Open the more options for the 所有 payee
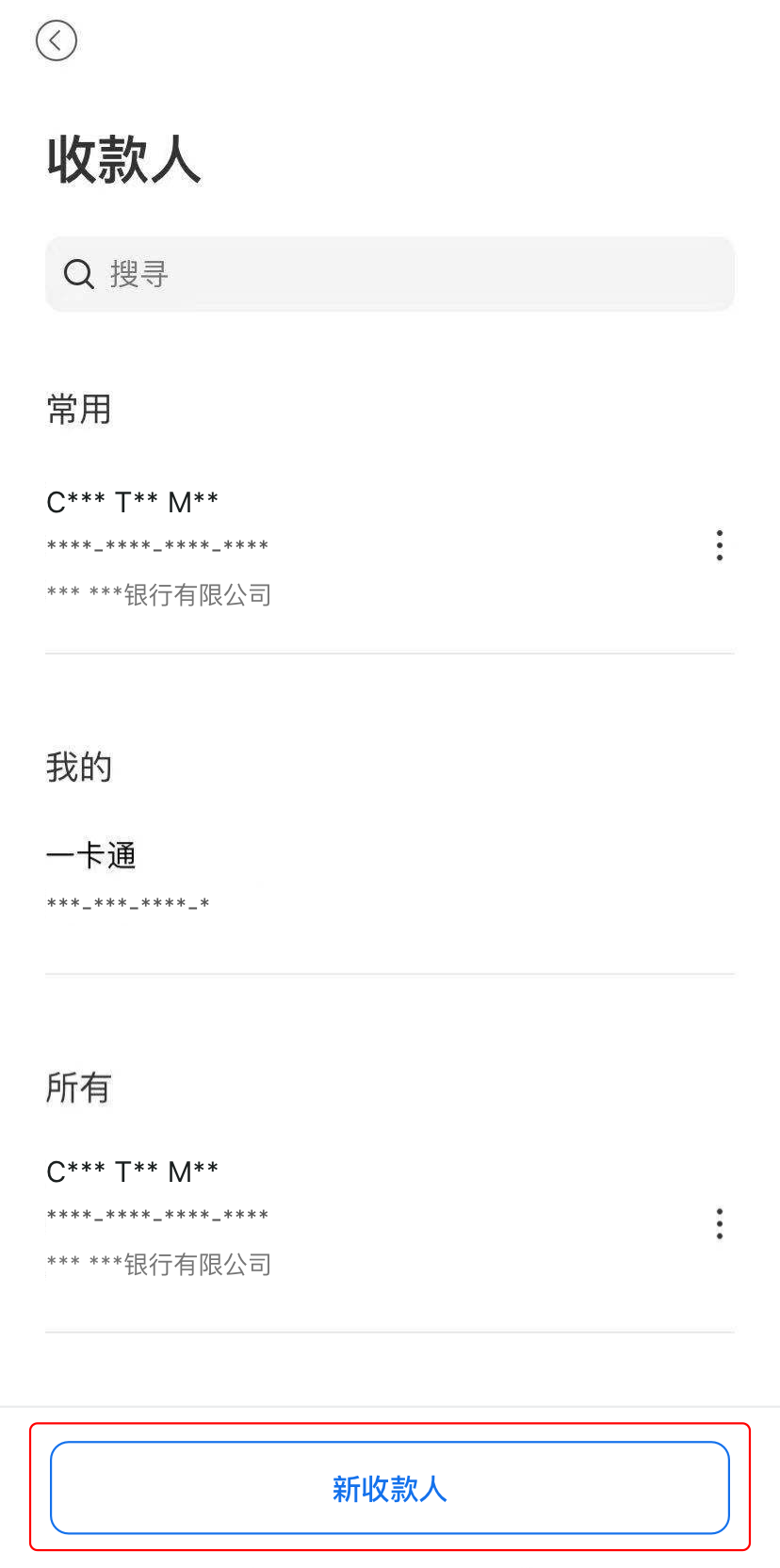This screenshot has height=1568, width=780. [x=720, y=1223]
